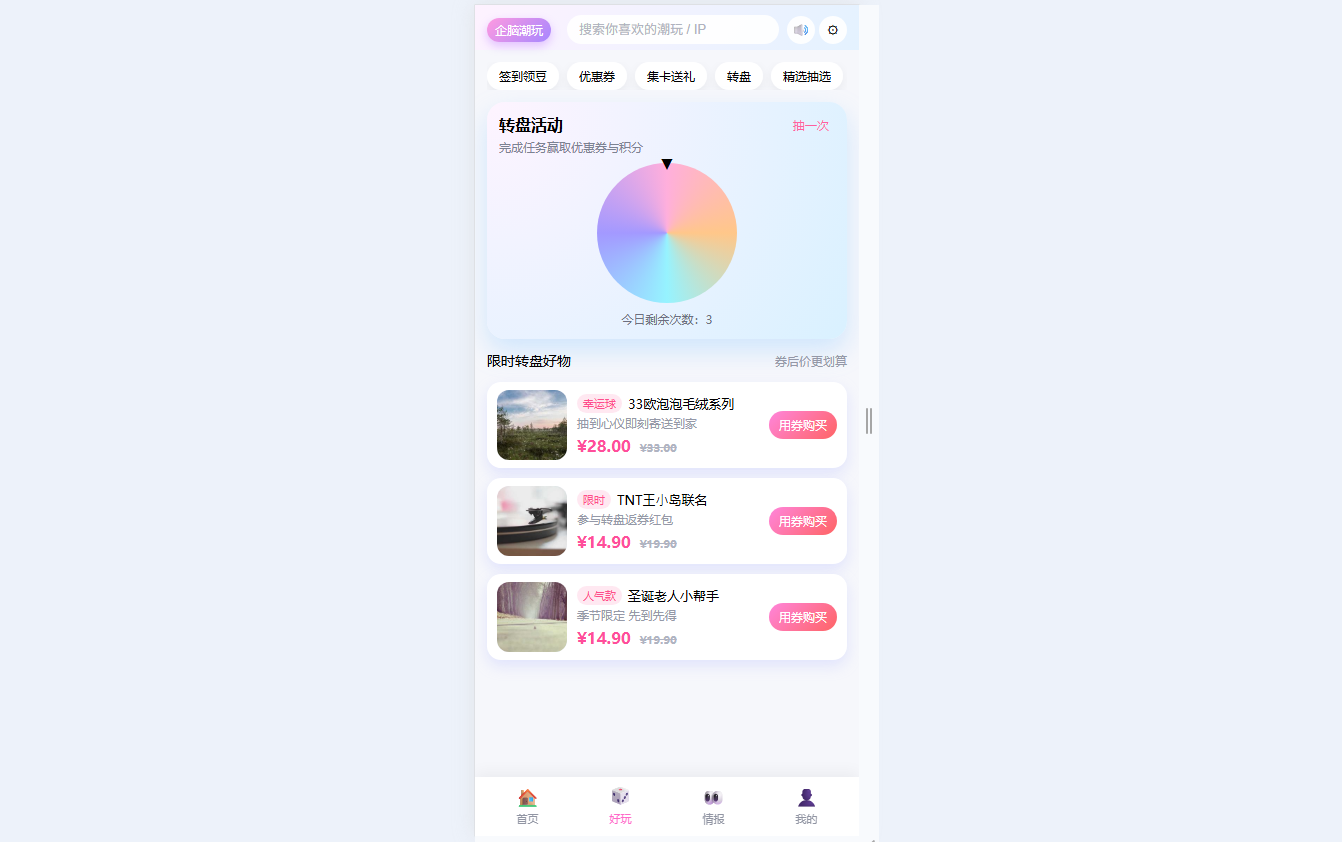The width and height of the screenshot is (1342, 842).
Task: Tap 用券购买 for 圣诞老人小帮手
Action: 803,617
